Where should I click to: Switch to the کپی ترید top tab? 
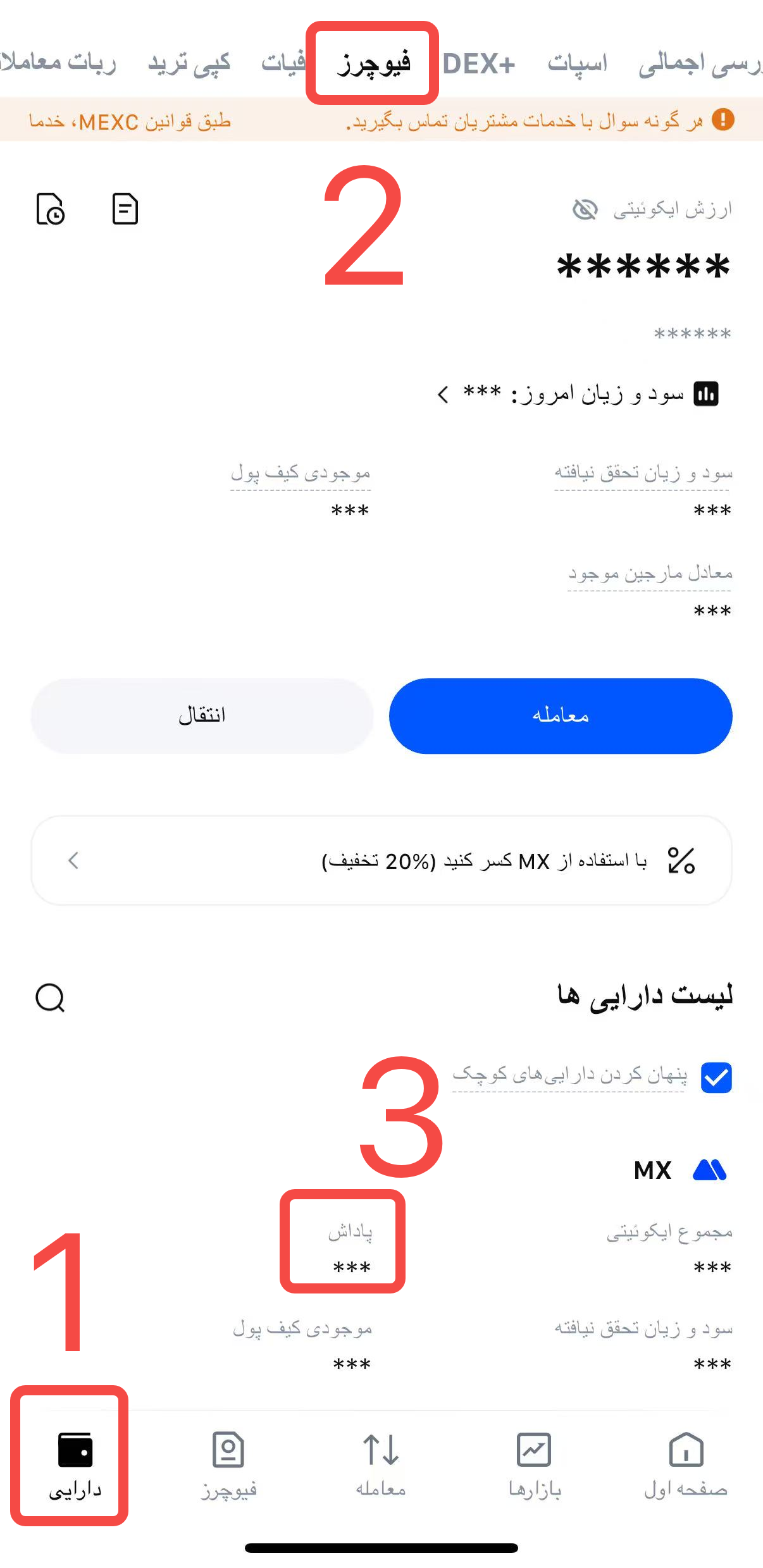tap(189, 63)
